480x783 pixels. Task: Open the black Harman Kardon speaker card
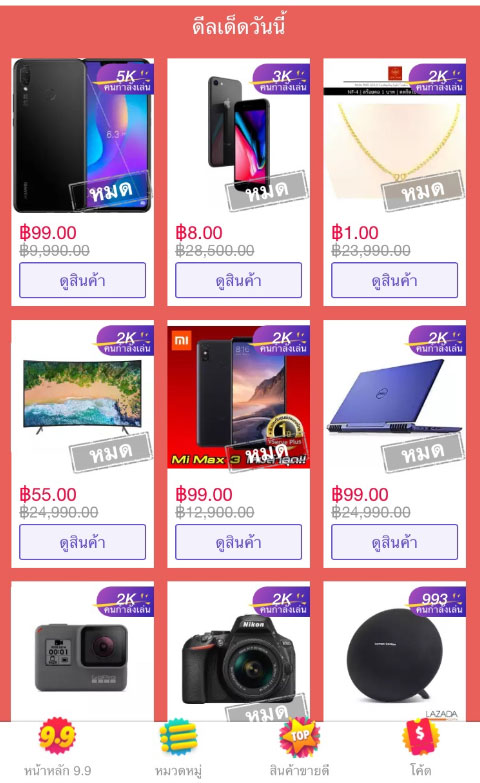coord(394,652)
